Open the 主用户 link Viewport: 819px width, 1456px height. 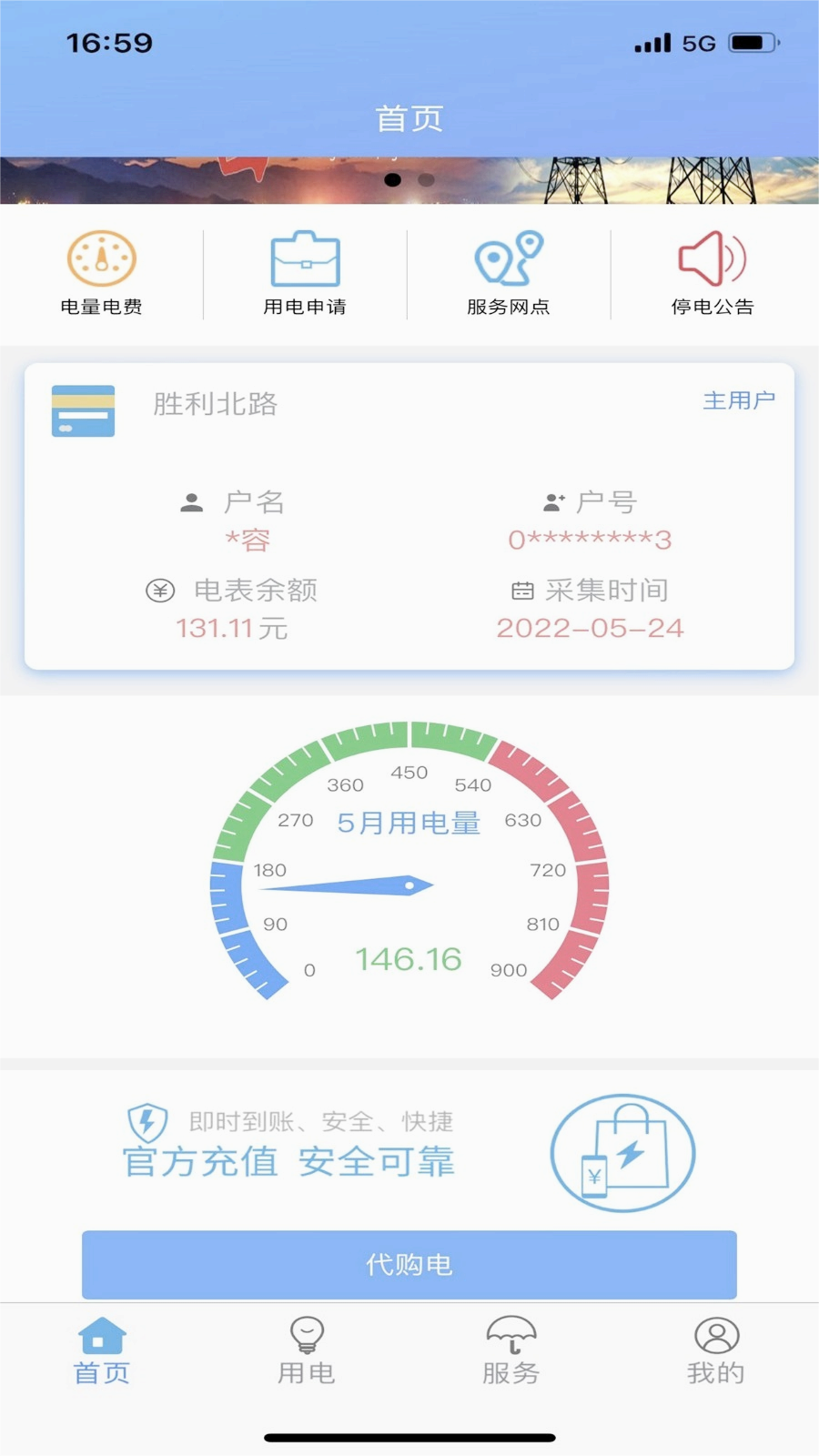tap(739, 400)
